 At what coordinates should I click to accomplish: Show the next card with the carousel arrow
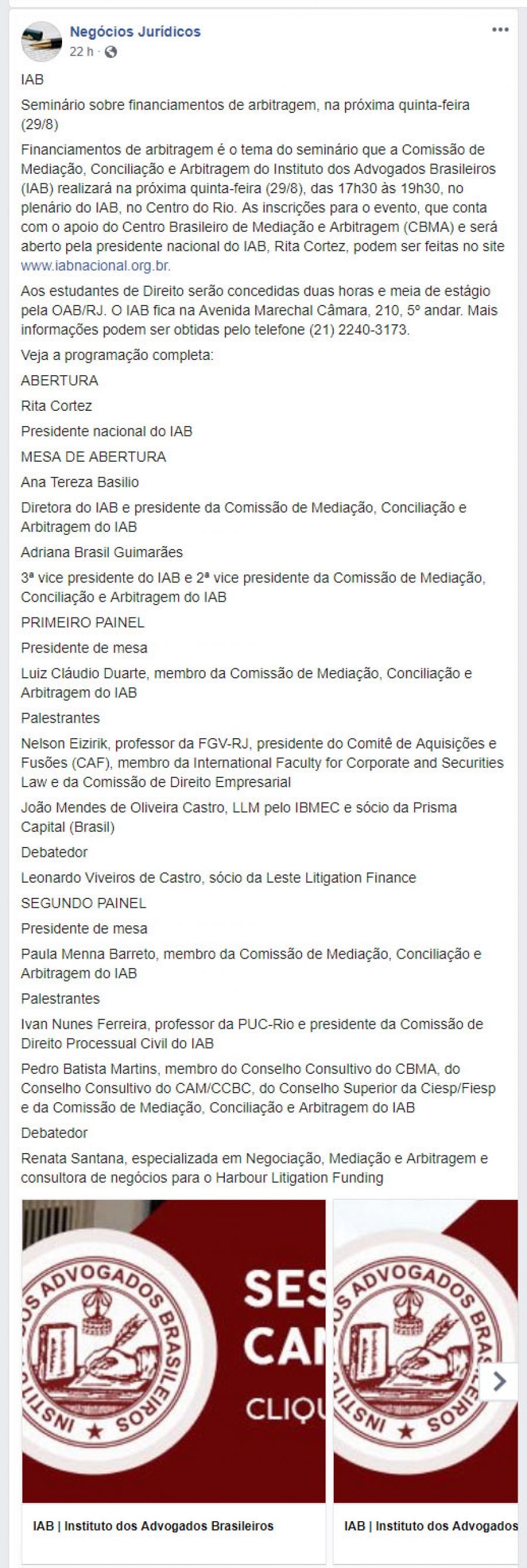pos(499,1381)
